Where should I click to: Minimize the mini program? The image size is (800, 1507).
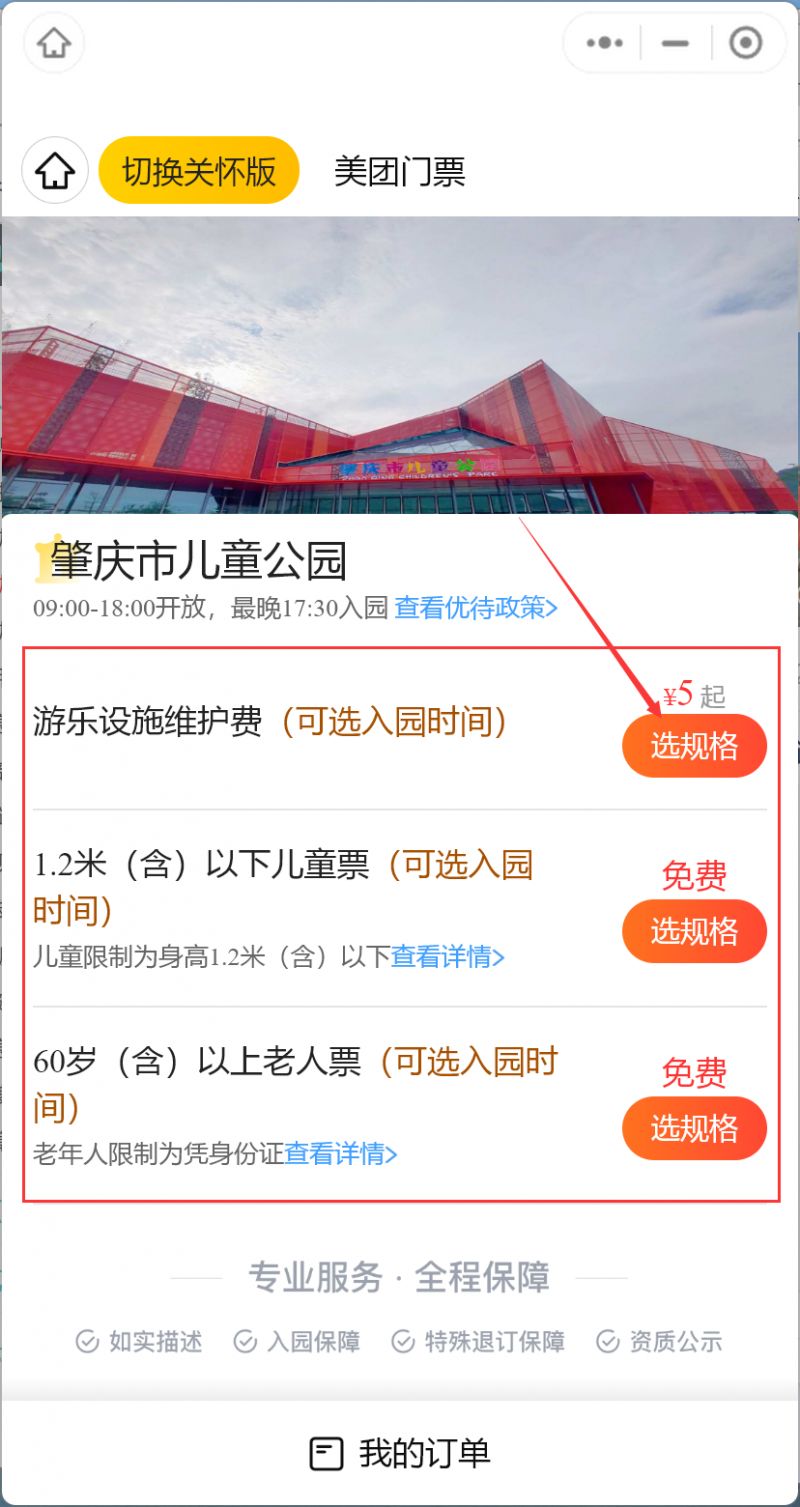point(676,43)
